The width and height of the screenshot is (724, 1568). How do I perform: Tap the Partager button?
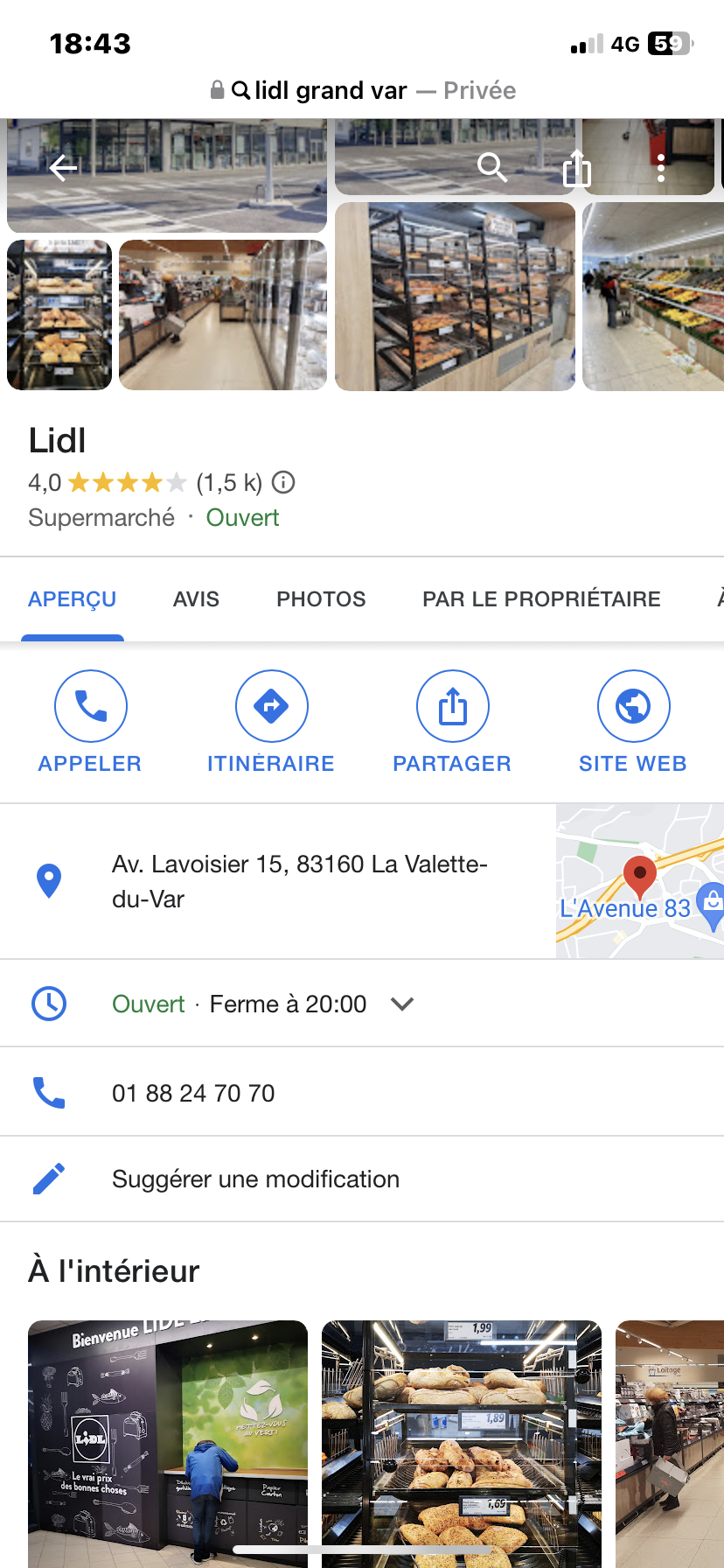[x=452, y=722]
